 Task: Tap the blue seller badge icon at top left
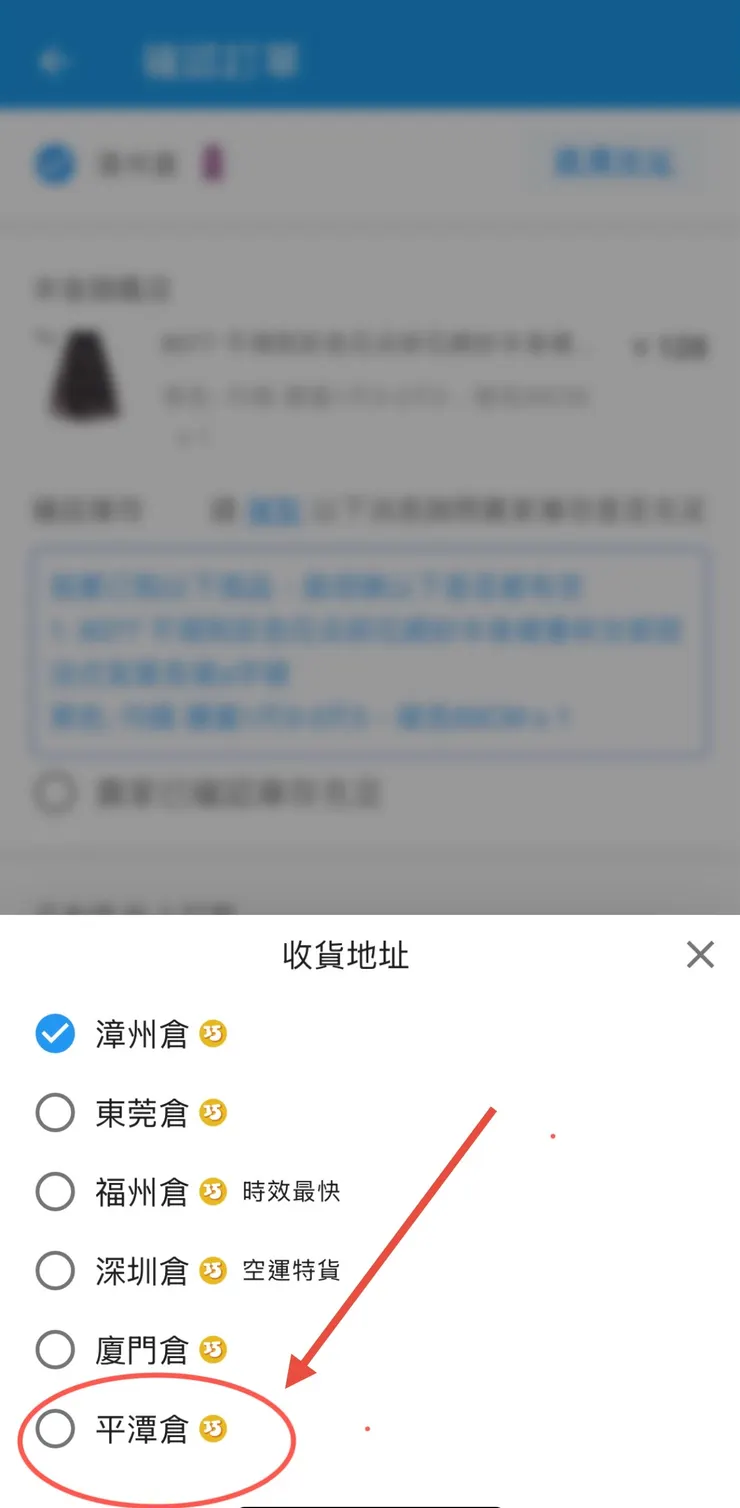pos(55,165)
